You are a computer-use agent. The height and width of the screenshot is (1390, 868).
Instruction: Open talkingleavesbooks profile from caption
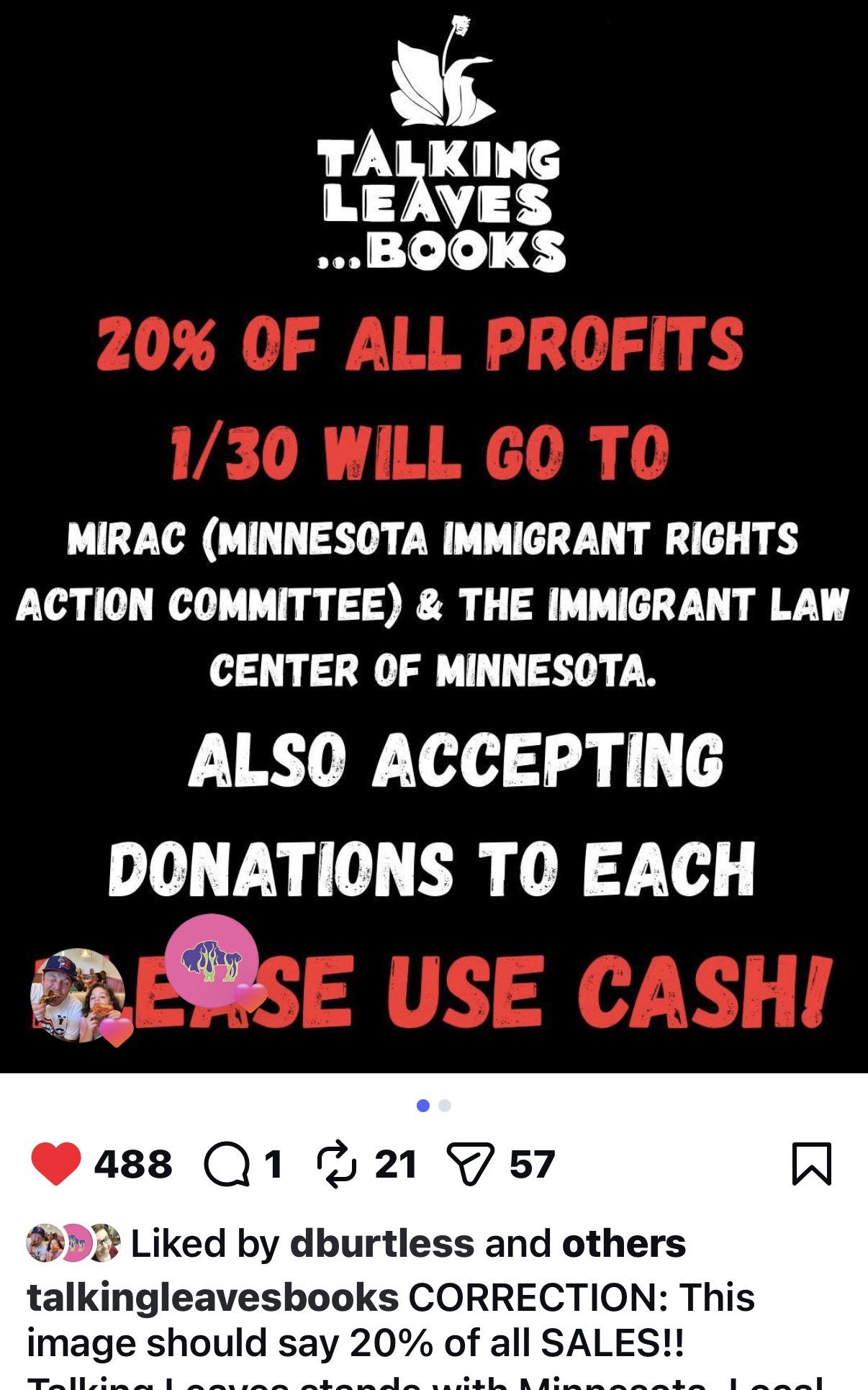click(212, 1297)
